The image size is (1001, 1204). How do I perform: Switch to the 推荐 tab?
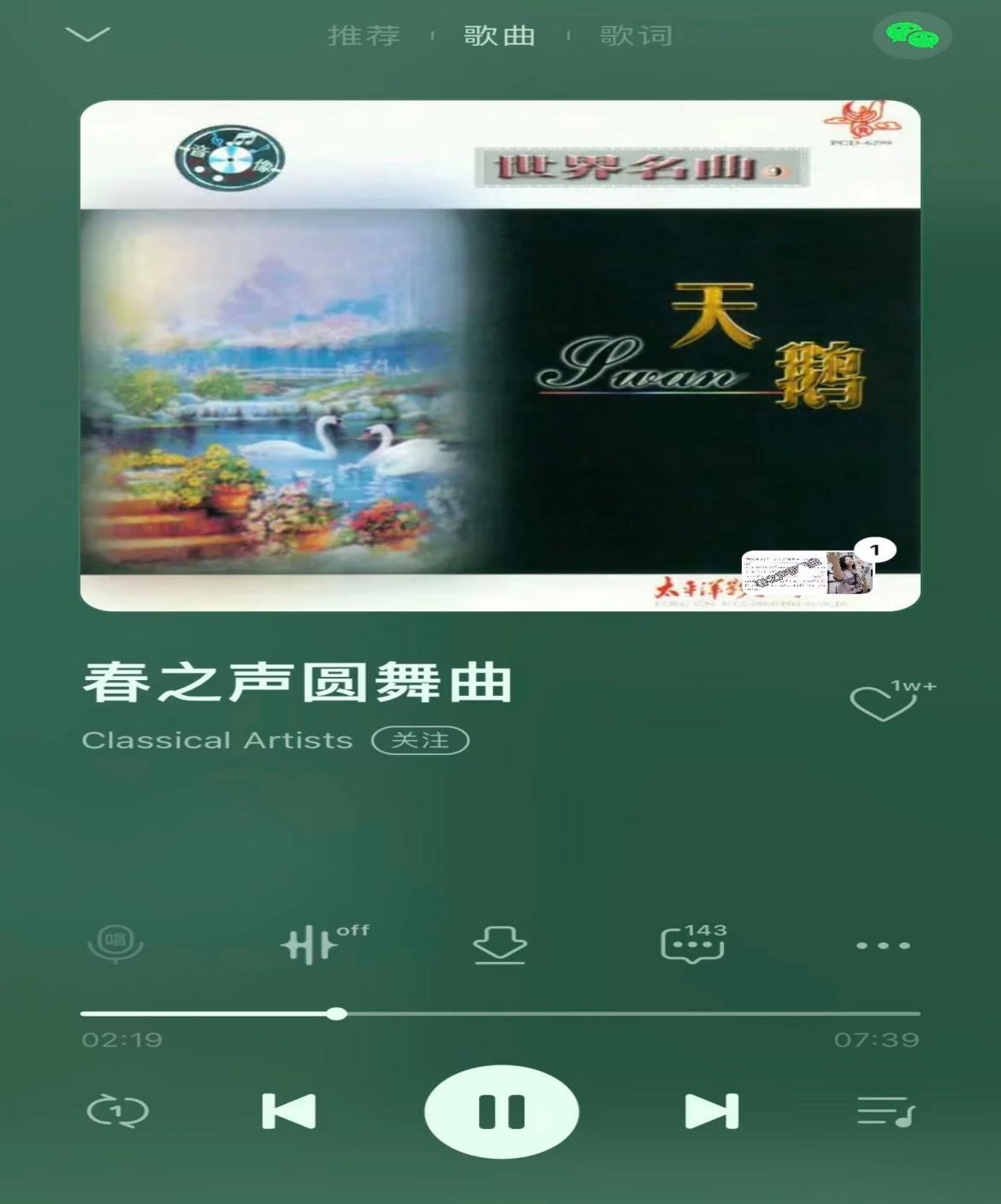pos(364,35)
